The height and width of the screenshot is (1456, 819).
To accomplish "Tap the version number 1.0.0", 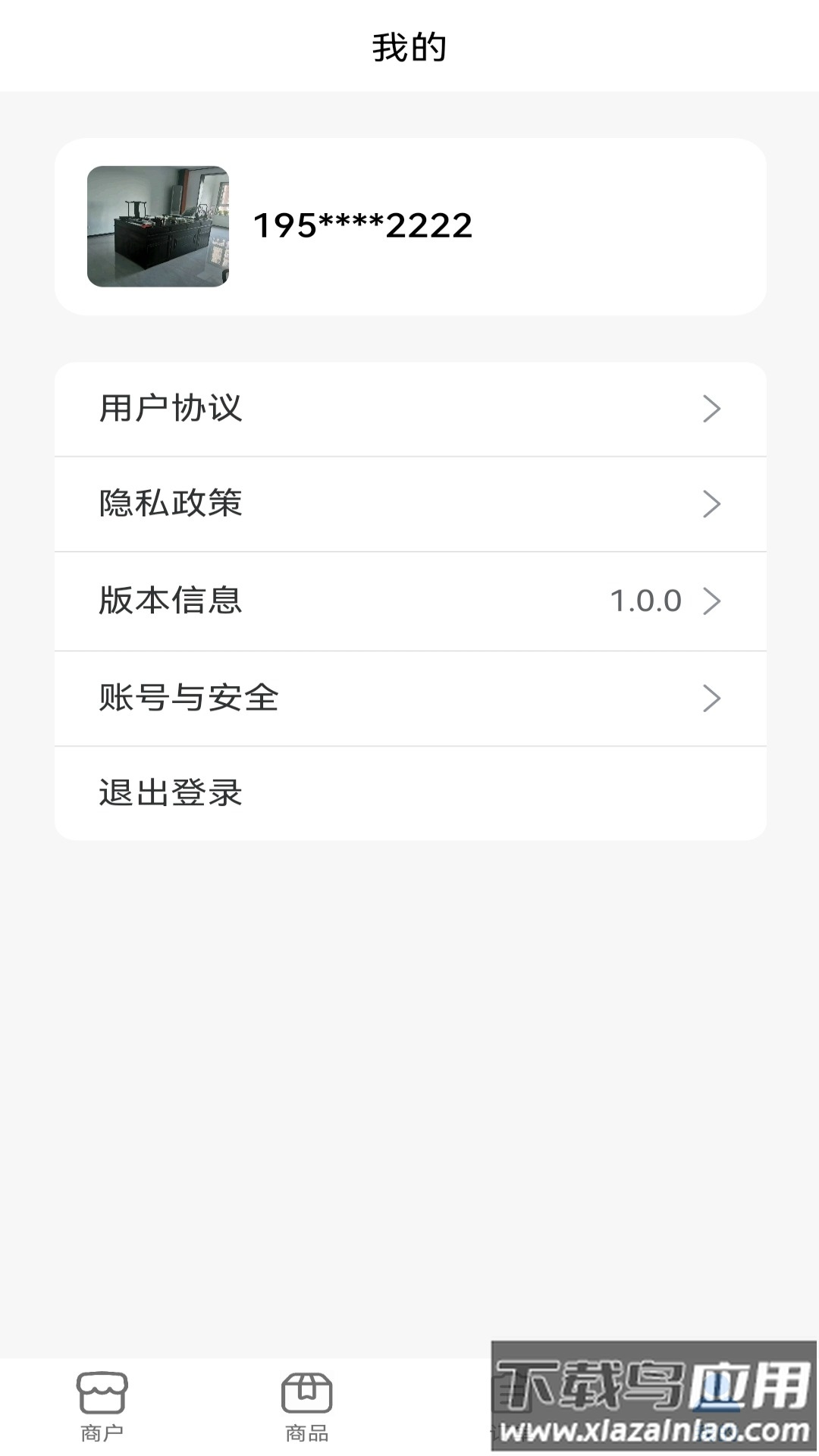I will tap(645, 601).
